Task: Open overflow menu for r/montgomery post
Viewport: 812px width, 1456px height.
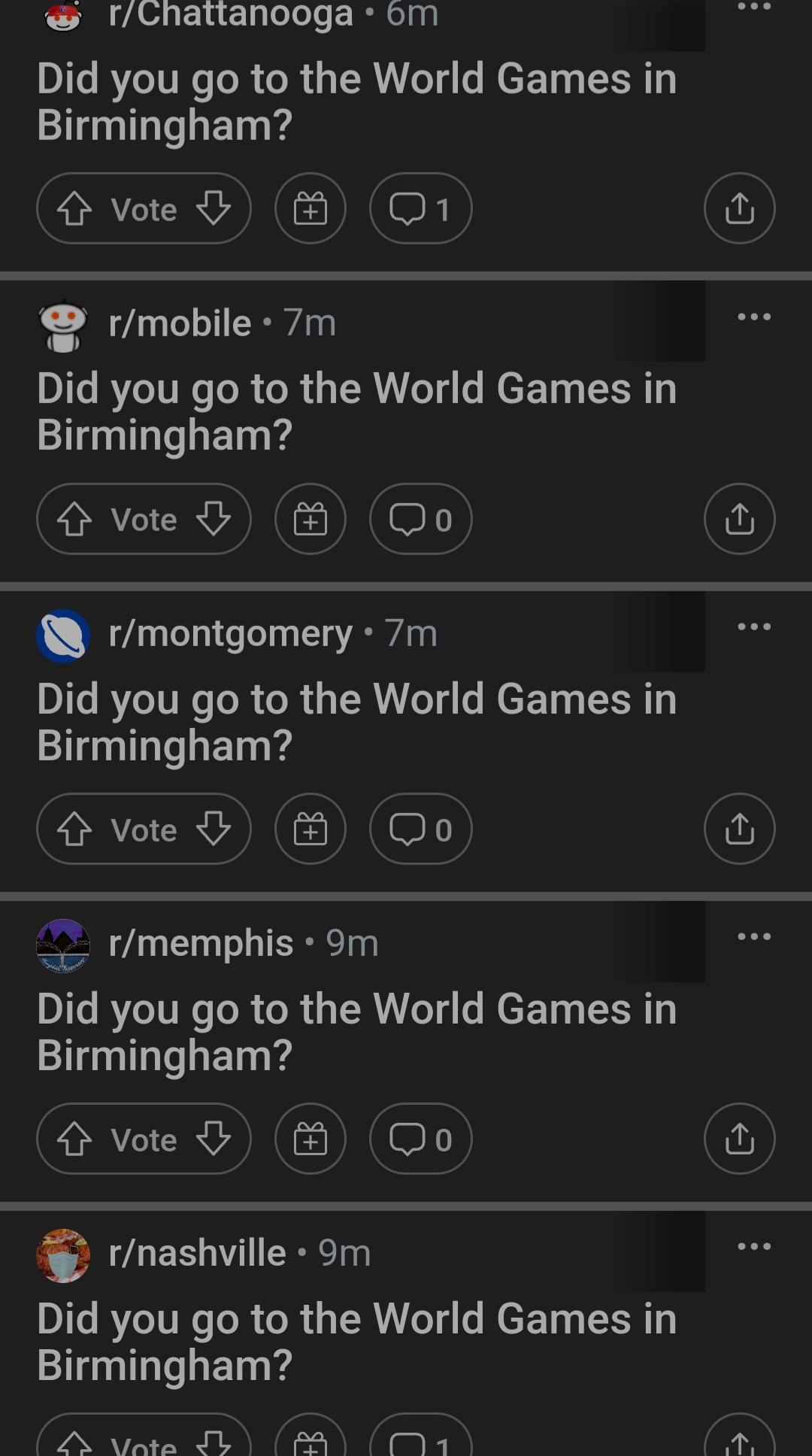Action: (x=754, y=626)
